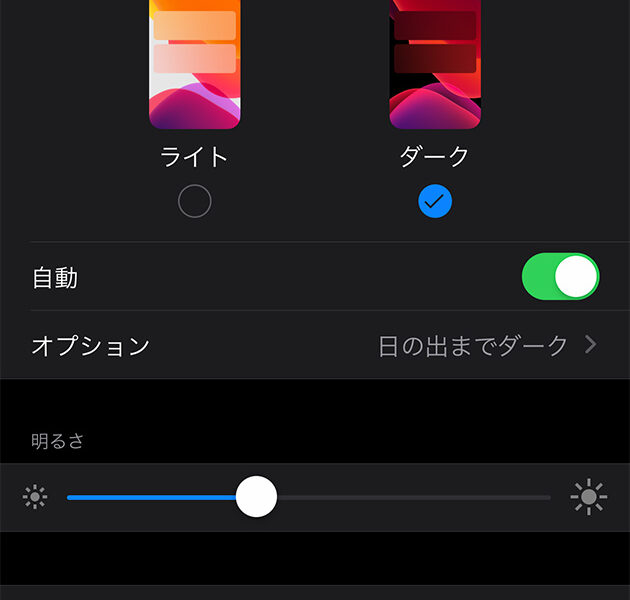Viewport: 630px width, 600px height.
Task: Select the ライト appearance radio button
Action: (x=195, y=202)
